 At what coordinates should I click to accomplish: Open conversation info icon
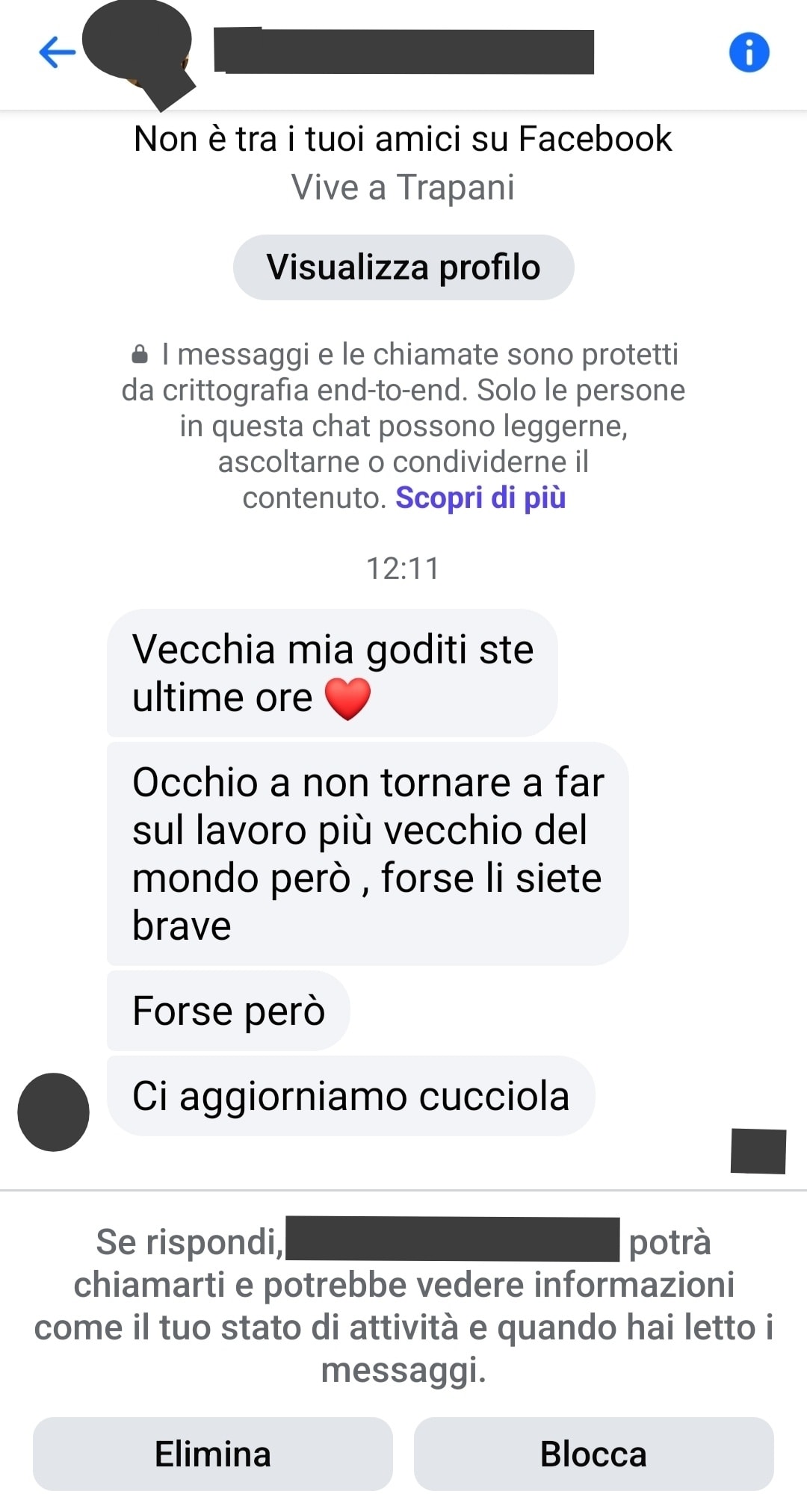749,52
